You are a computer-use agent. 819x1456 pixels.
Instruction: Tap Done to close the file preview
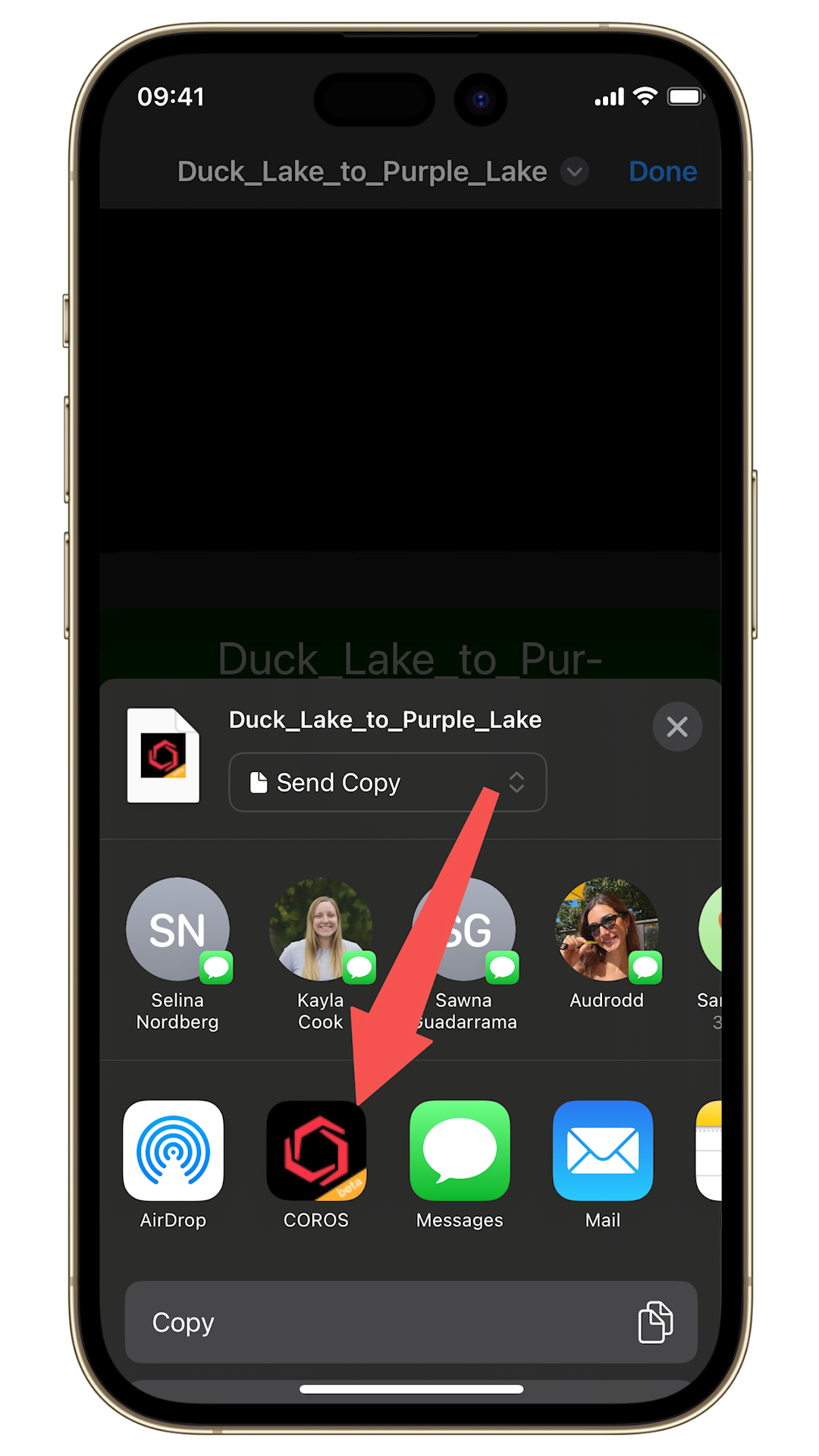[662, 171]
